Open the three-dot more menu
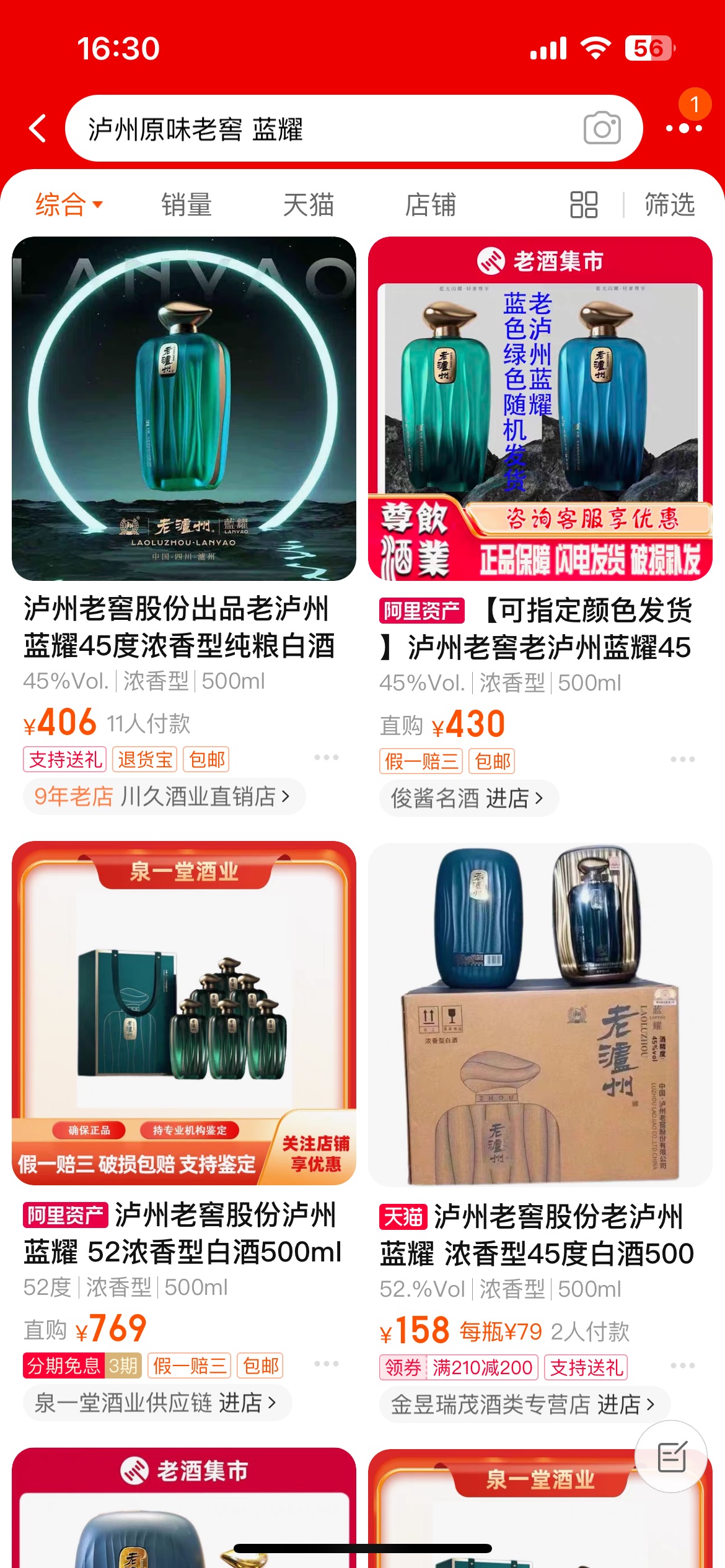Screen dimensions: 725x1568 click(x=683, y=128)
